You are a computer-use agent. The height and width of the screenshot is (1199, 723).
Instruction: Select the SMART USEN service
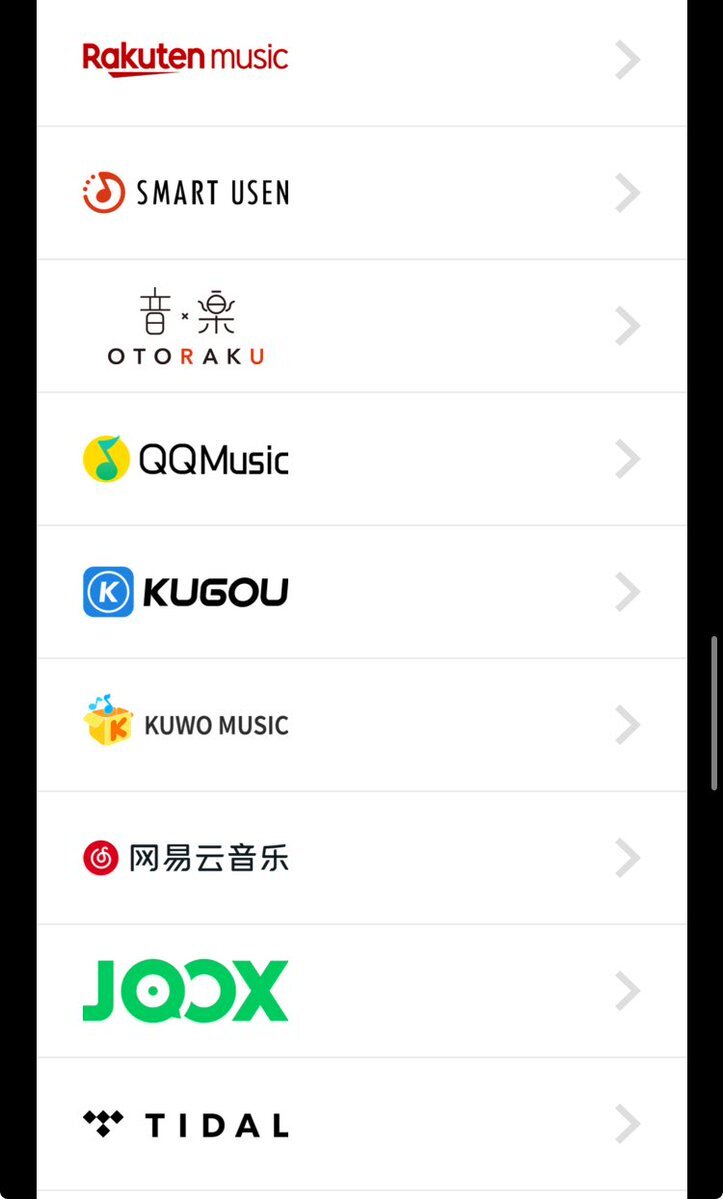point(362,193)
